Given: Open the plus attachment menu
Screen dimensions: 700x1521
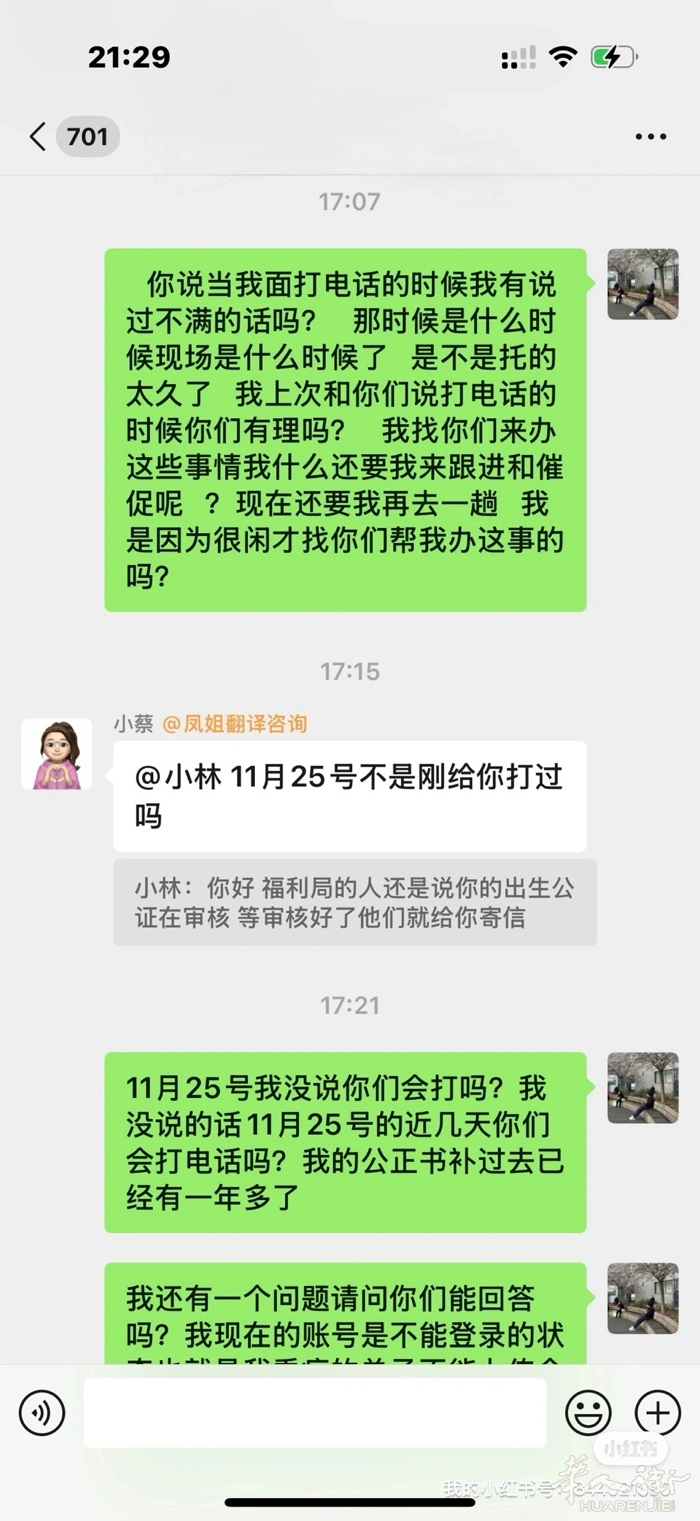Looking at the screenshot, I should tap(657, 1413).
